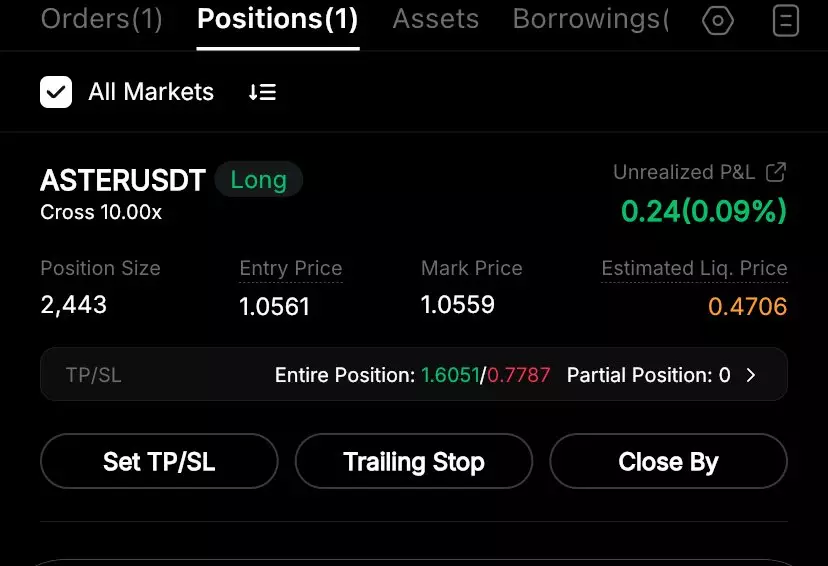Open the sort order icon
This screenshot has height=566, width=828.
click(262, 92)
